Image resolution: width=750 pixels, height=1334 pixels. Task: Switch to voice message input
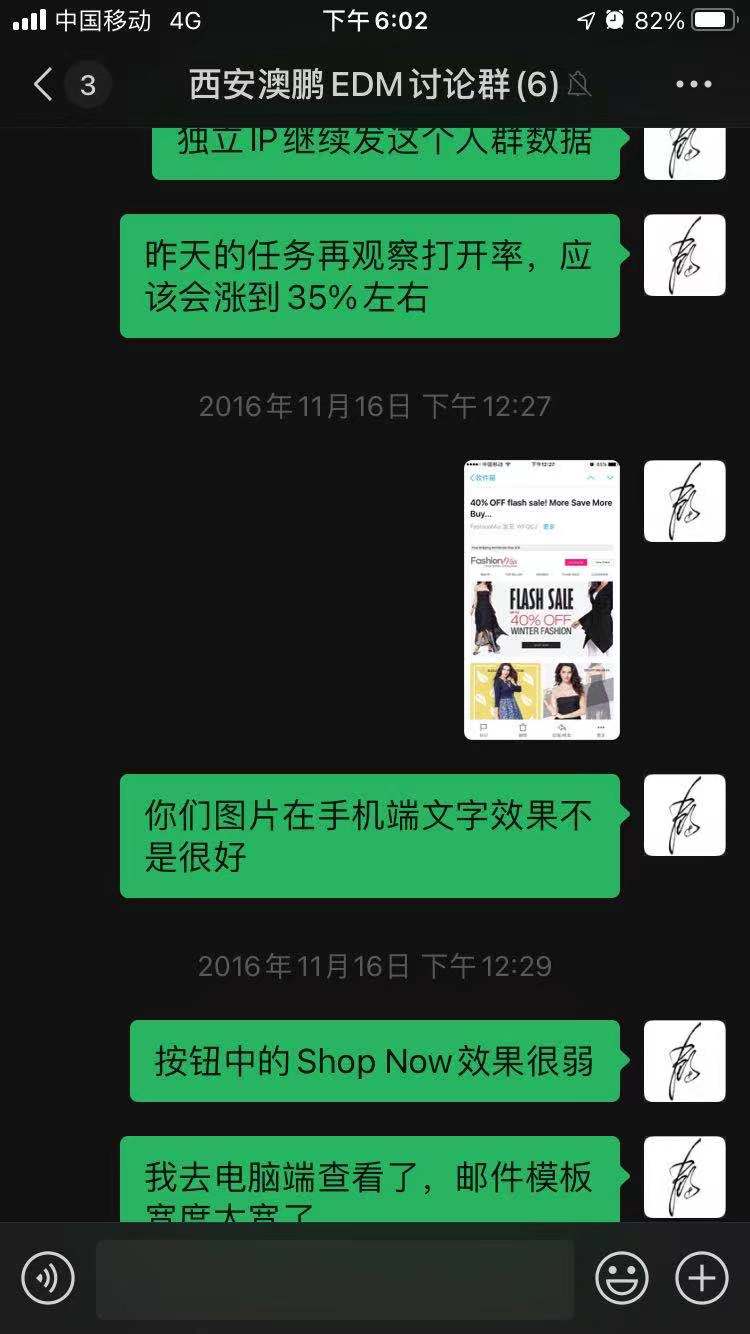[48, 1277]
